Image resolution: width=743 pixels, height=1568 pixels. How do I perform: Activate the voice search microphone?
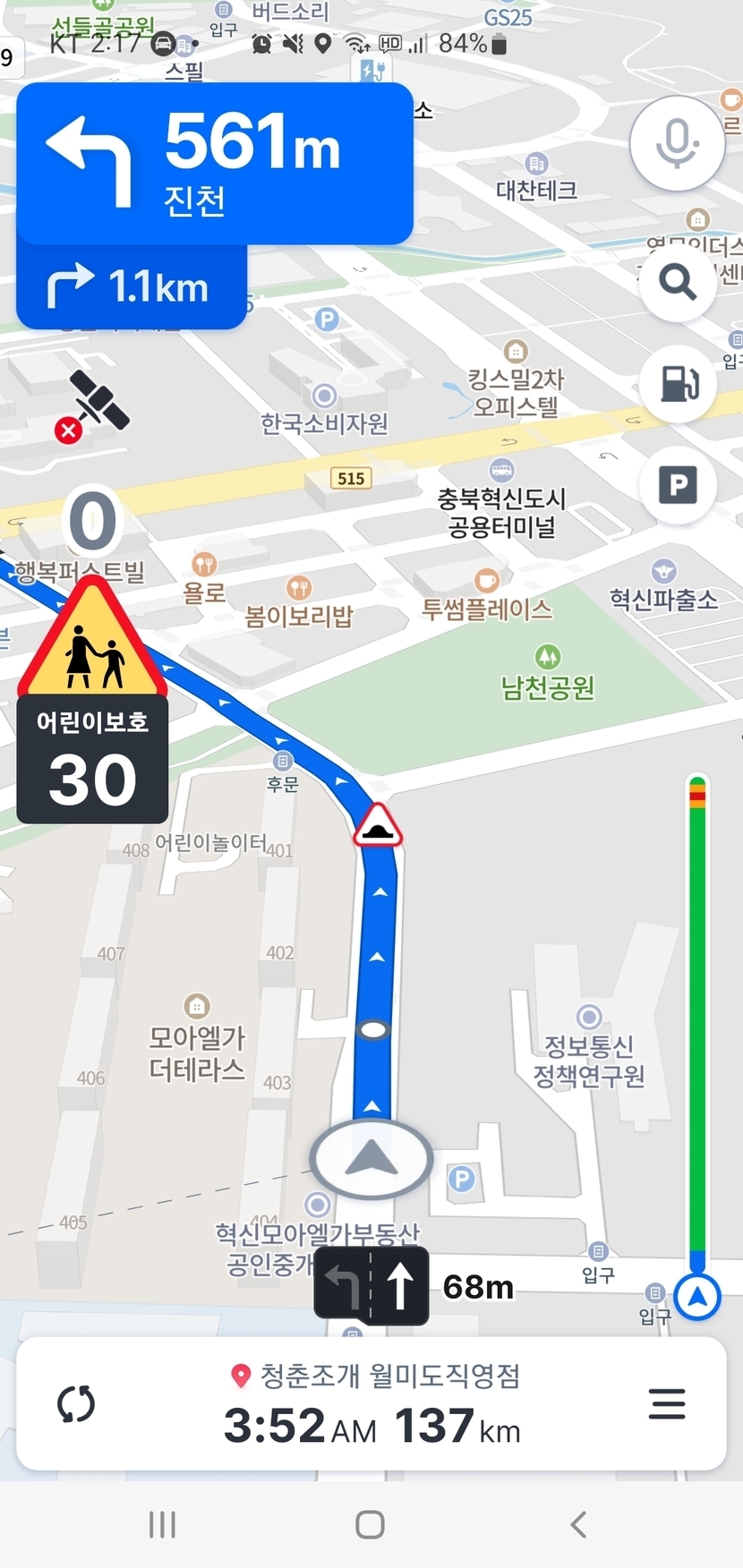point(677,143)
